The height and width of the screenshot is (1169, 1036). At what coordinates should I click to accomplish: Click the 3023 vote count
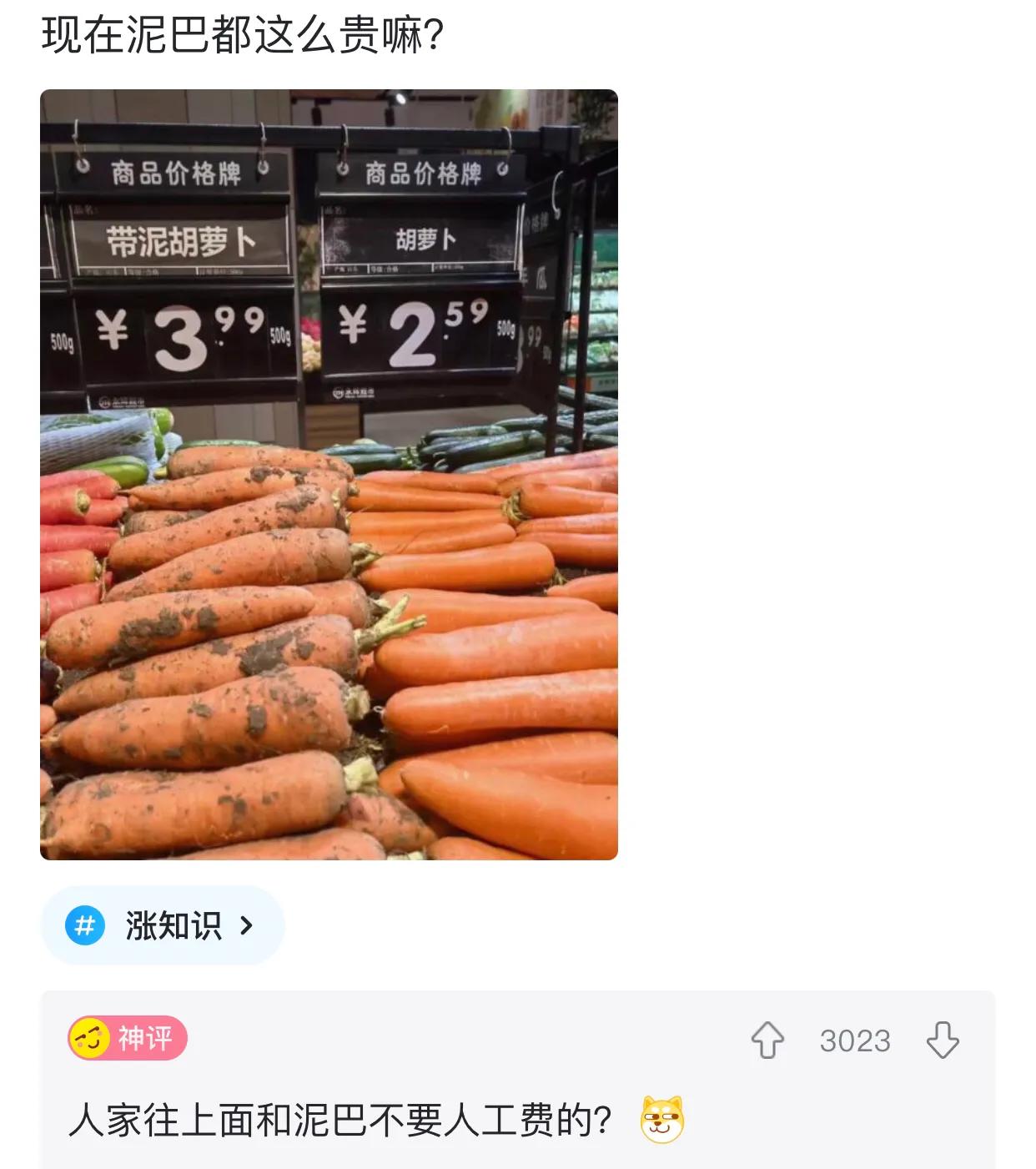tap(854, 1041)
